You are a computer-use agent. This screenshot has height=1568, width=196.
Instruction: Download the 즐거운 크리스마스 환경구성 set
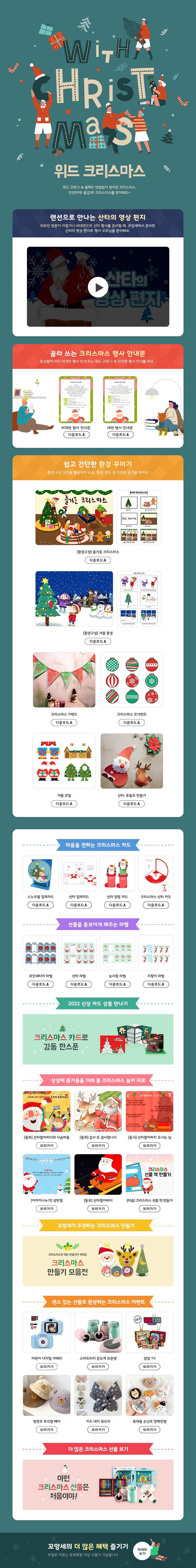click(98, 560)
